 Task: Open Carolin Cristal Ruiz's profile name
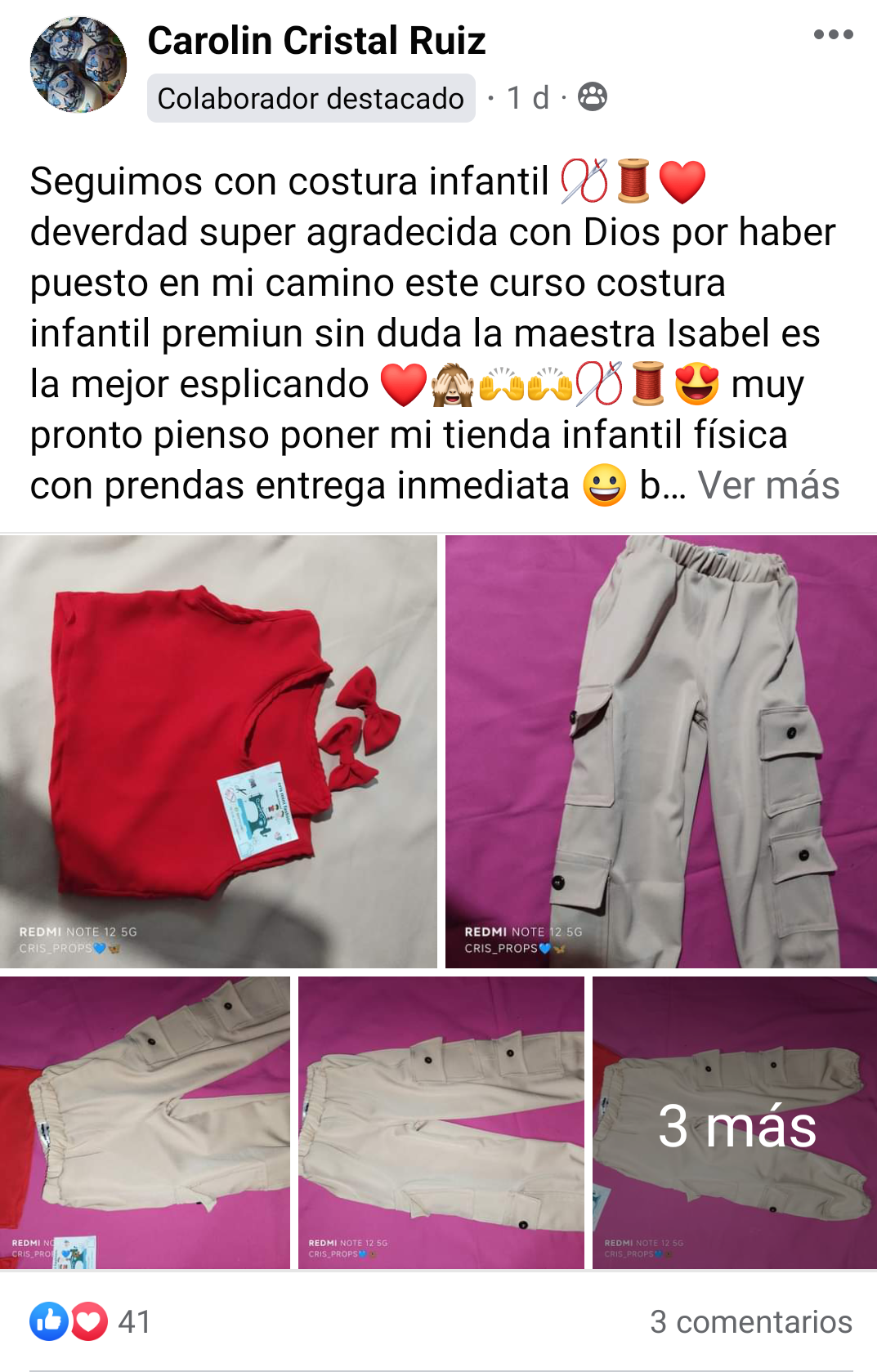click(x=316, y=41)
